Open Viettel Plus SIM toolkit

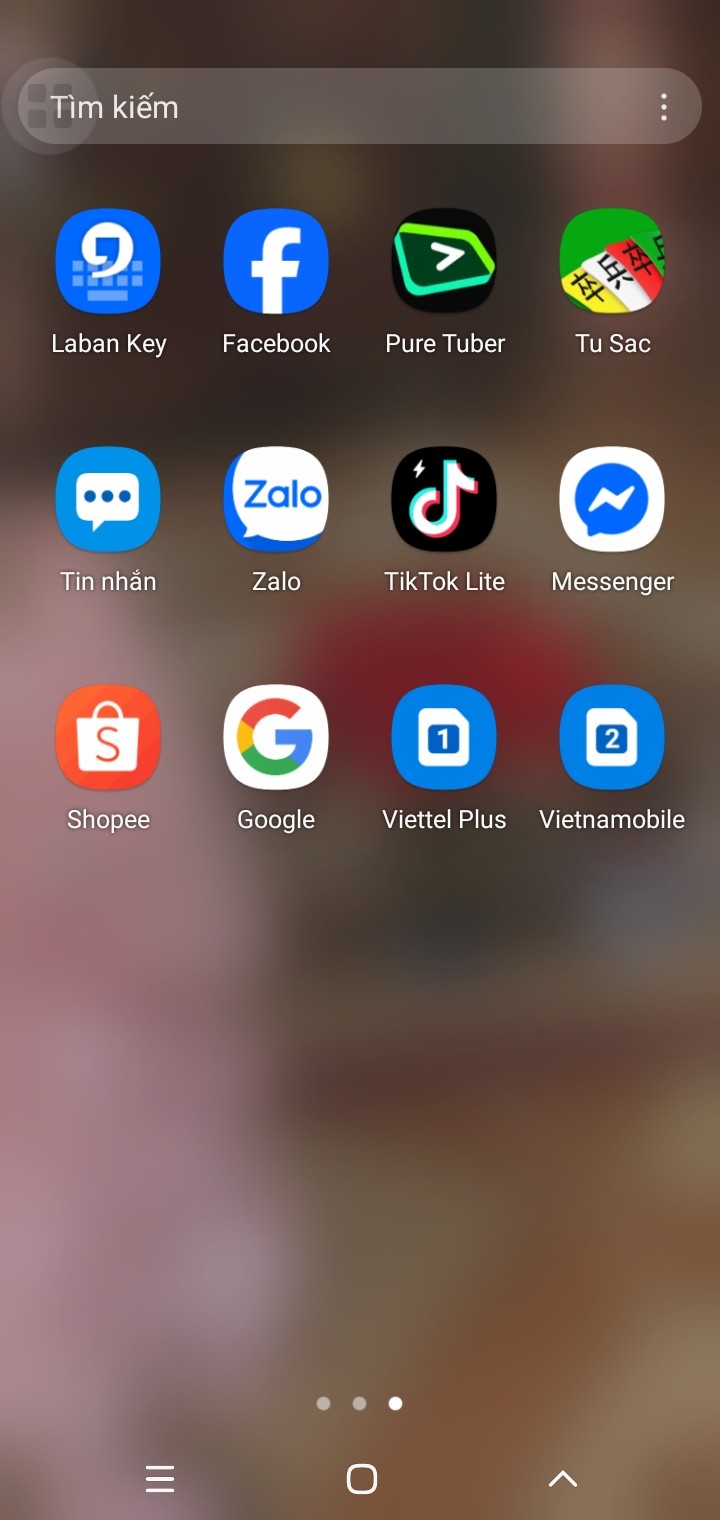pyautogui.click(x=444, y=737)
